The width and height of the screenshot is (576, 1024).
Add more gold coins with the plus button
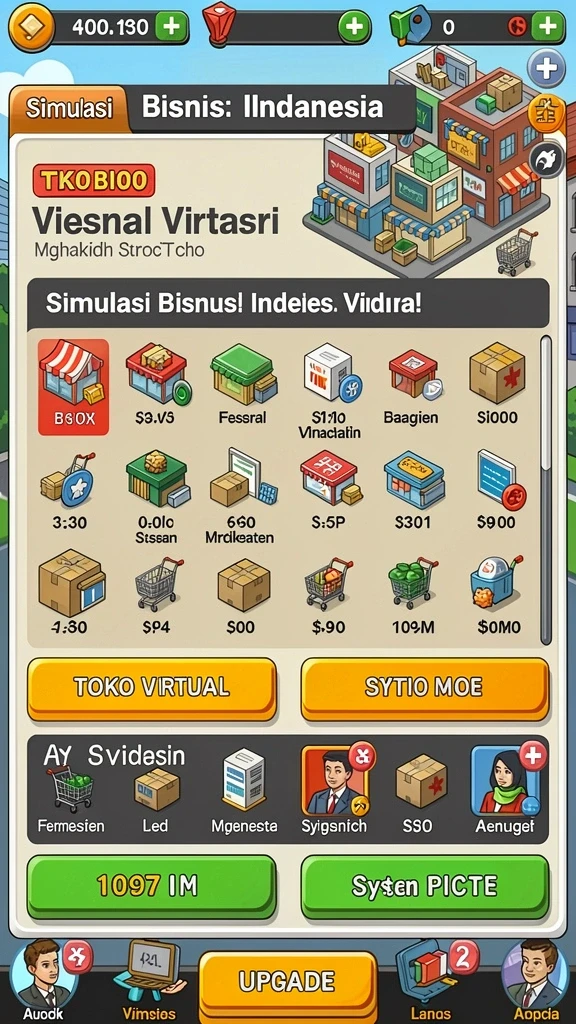[x=172, y=27]
